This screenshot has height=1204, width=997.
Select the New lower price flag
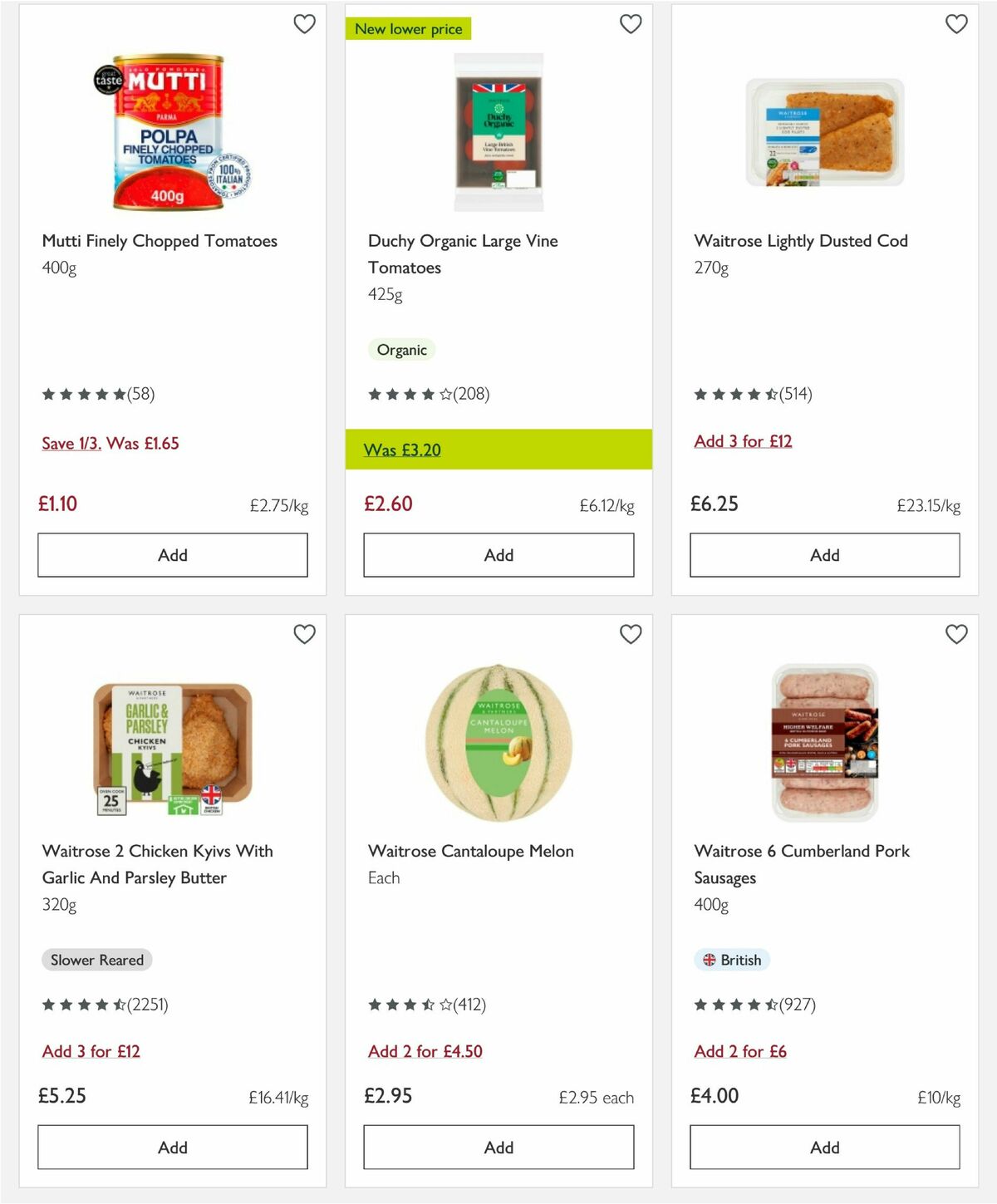pos(408,28)
